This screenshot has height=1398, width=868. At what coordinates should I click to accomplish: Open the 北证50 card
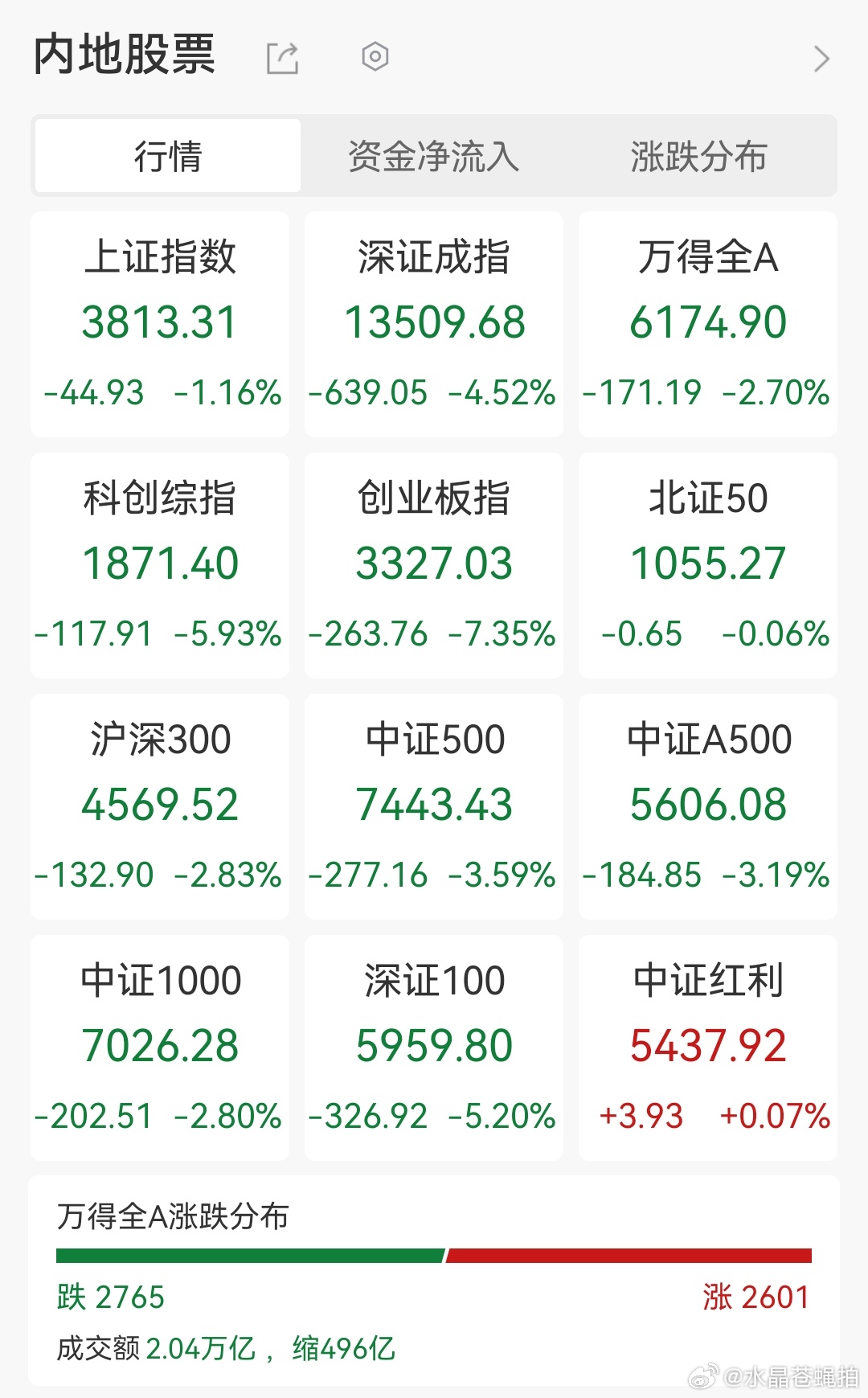click(x=708, y=566)
